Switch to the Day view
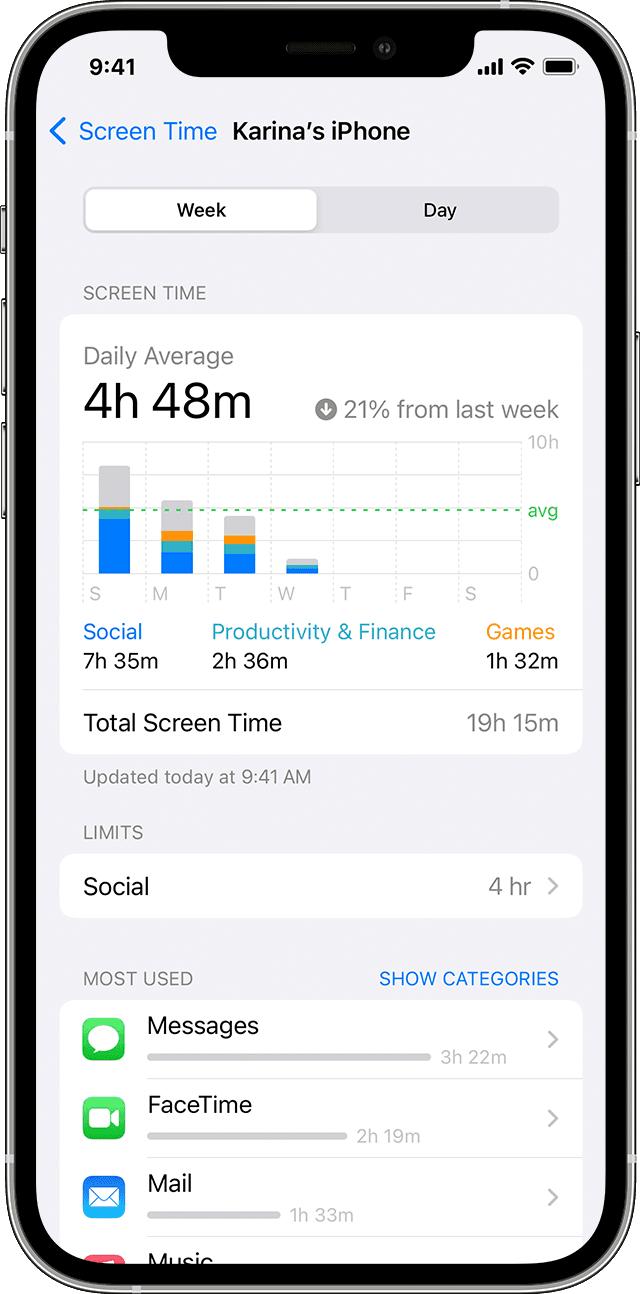Viewport: 640px width, 1294px height. coord(439,210)
